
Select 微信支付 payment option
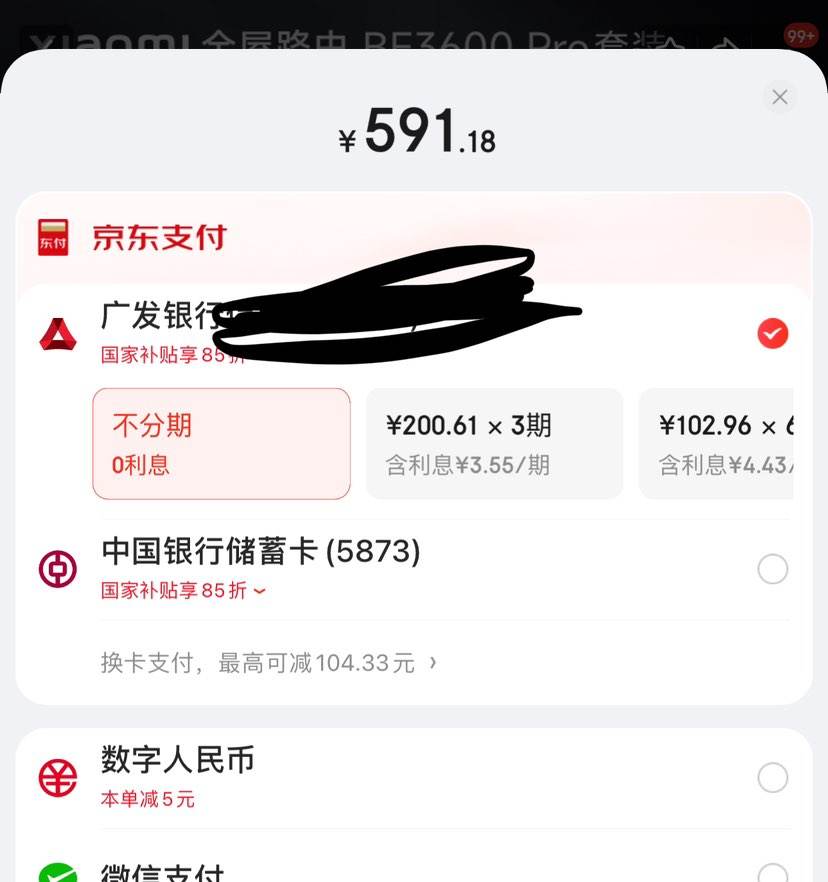pos(772,871)
